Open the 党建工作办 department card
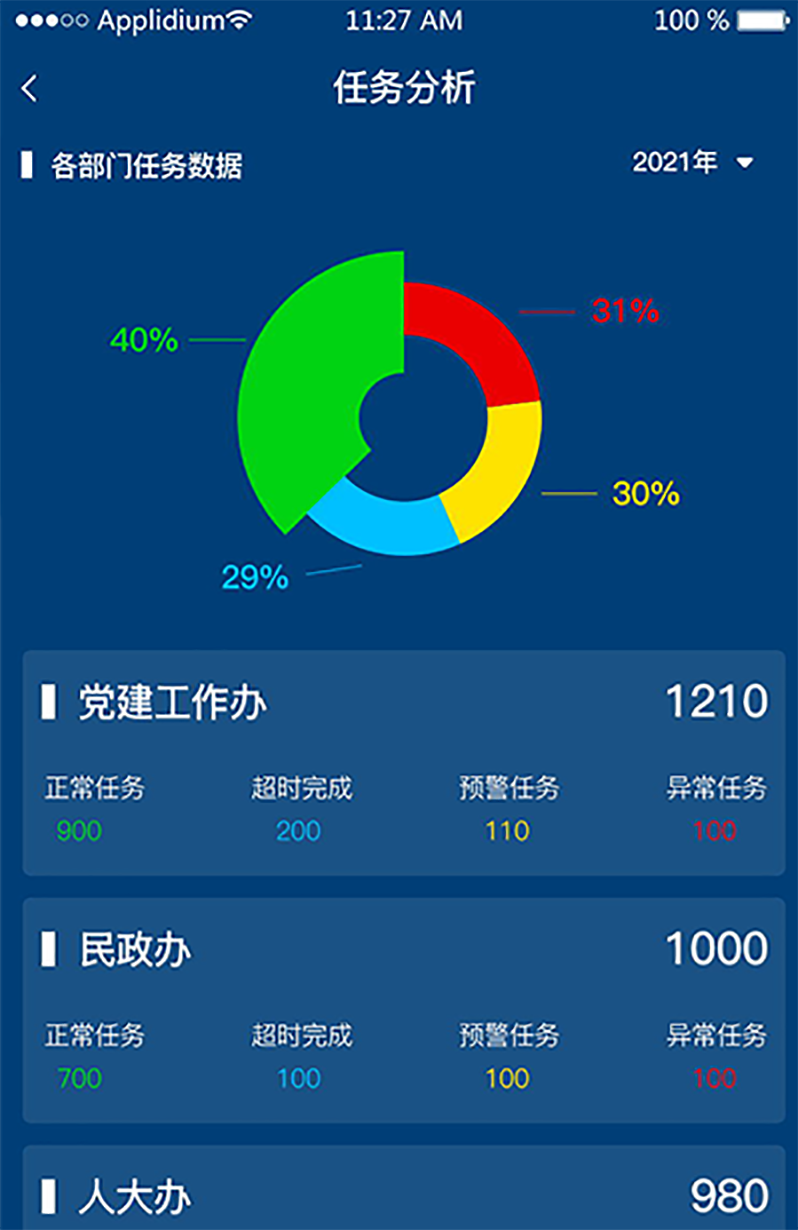 (403, 763)
